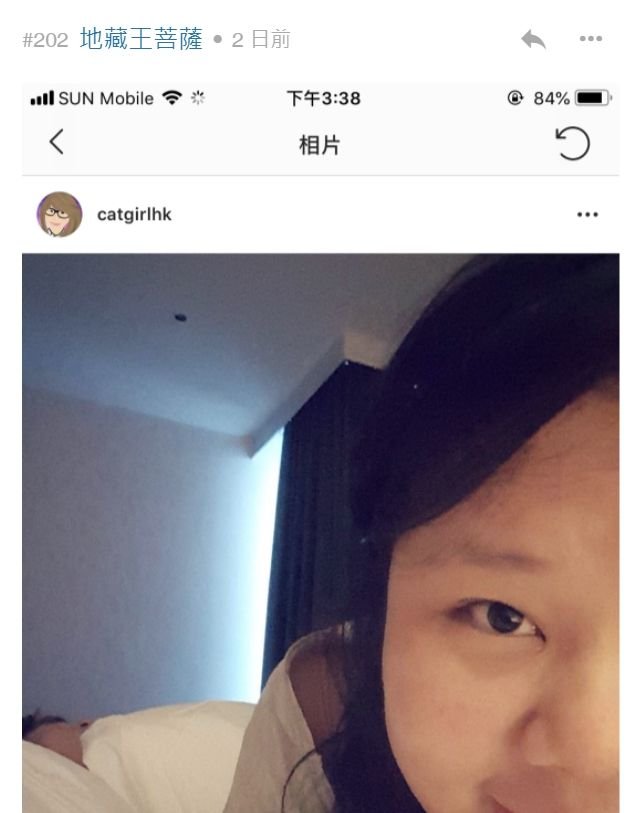Open more options for post #202

coord(591,40)
